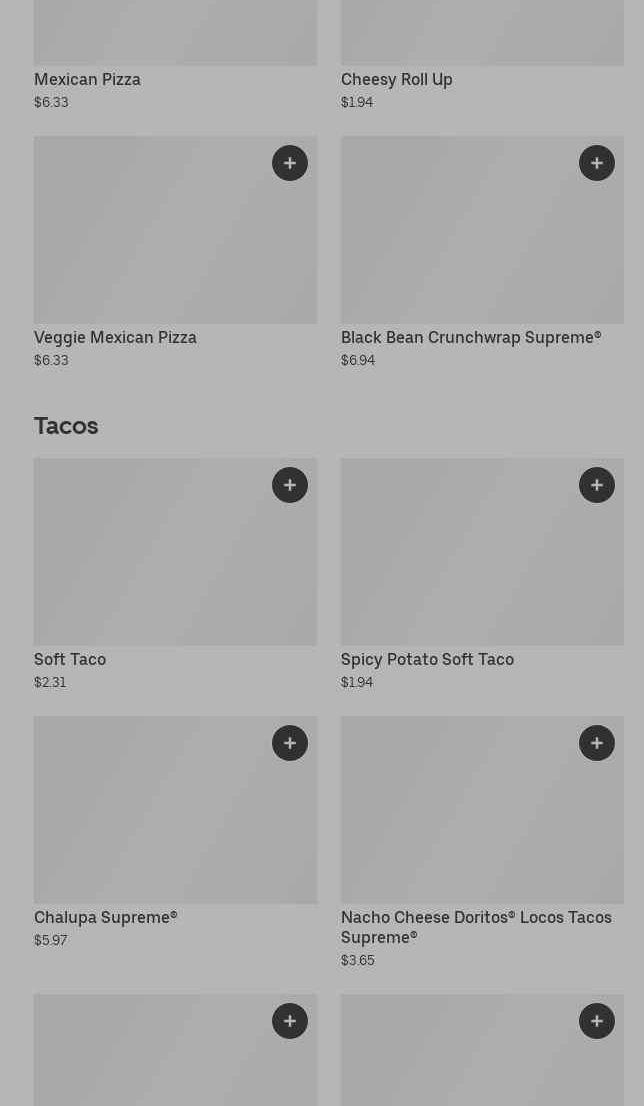The width and height of the screenshot is (644, 1106).
Task: Open the Cheesy Roll Up item
Action: 396,80
